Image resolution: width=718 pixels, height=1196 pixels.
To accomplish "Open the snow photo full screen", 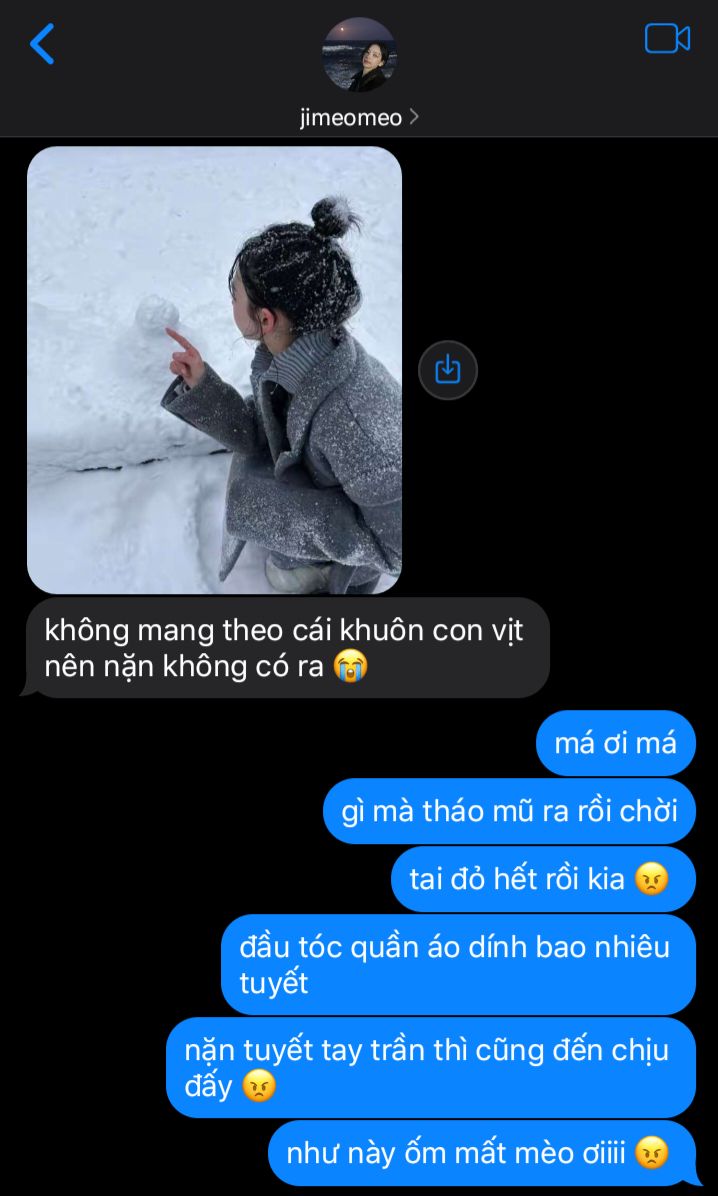I will [x=214, y=370].
